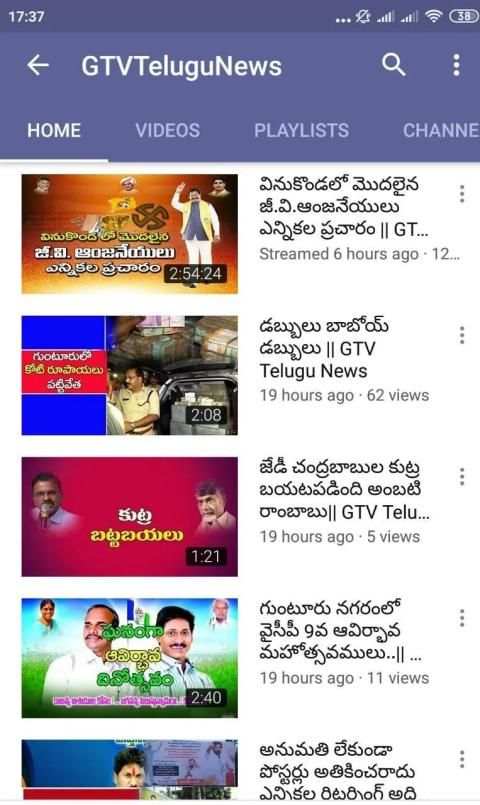Image resolution: width=480 pixels, height=805 pixels.
Task: Open the partially visible last video
Action: click(x=129, y=770)
